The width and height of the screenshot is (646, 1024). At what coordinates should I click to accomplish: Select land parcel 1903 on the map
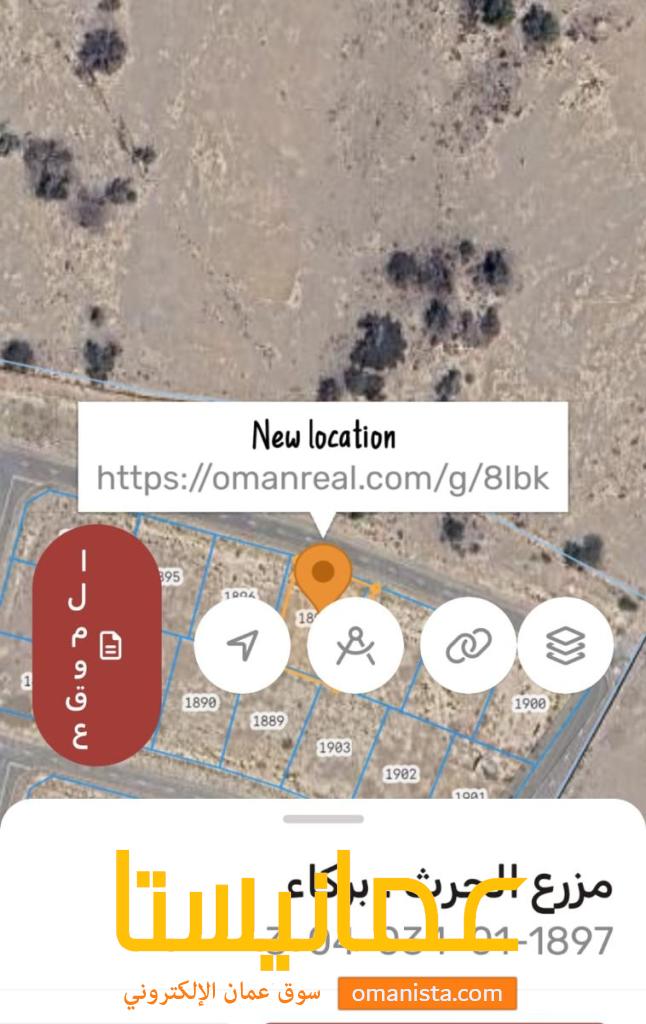[333, 747]
